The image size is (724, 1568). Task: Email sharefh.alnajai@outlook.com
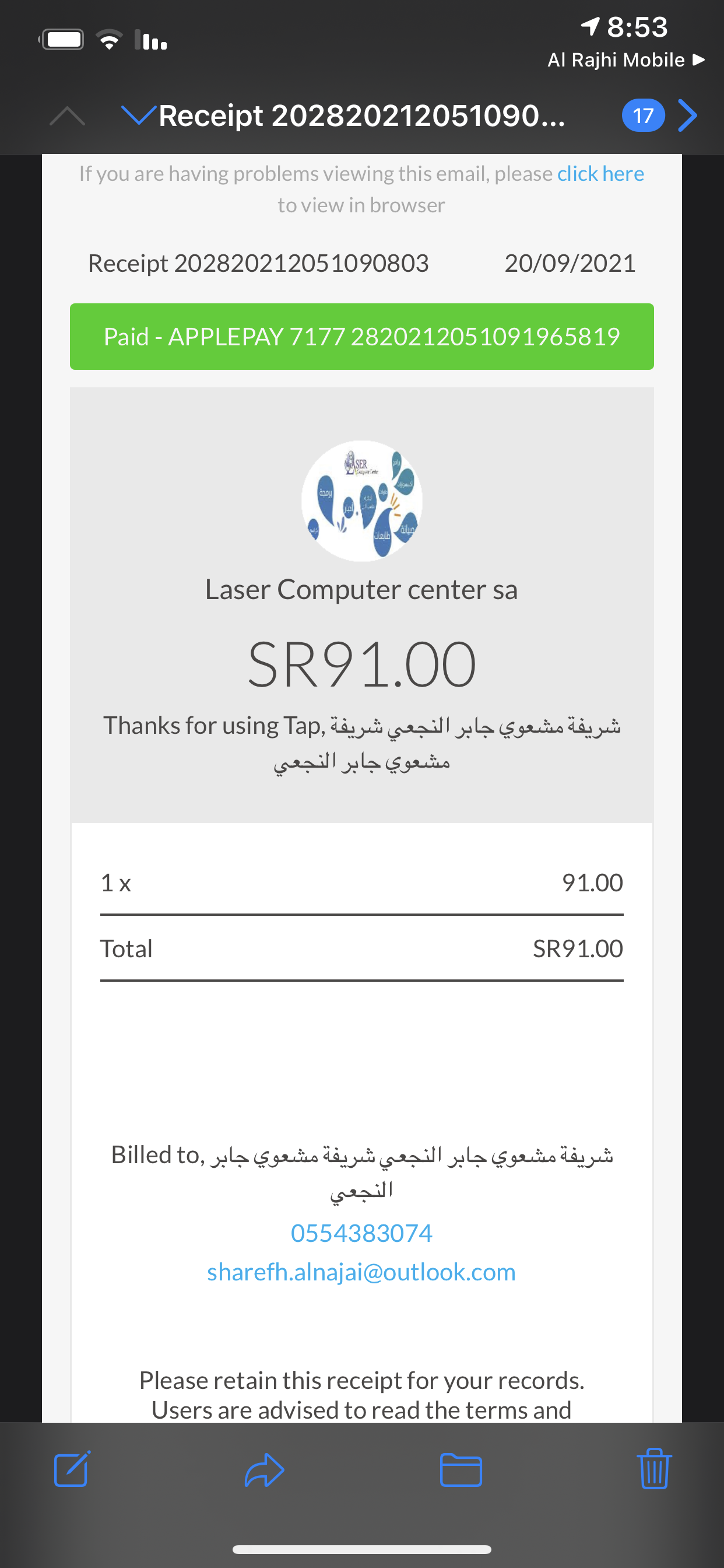361,1272
